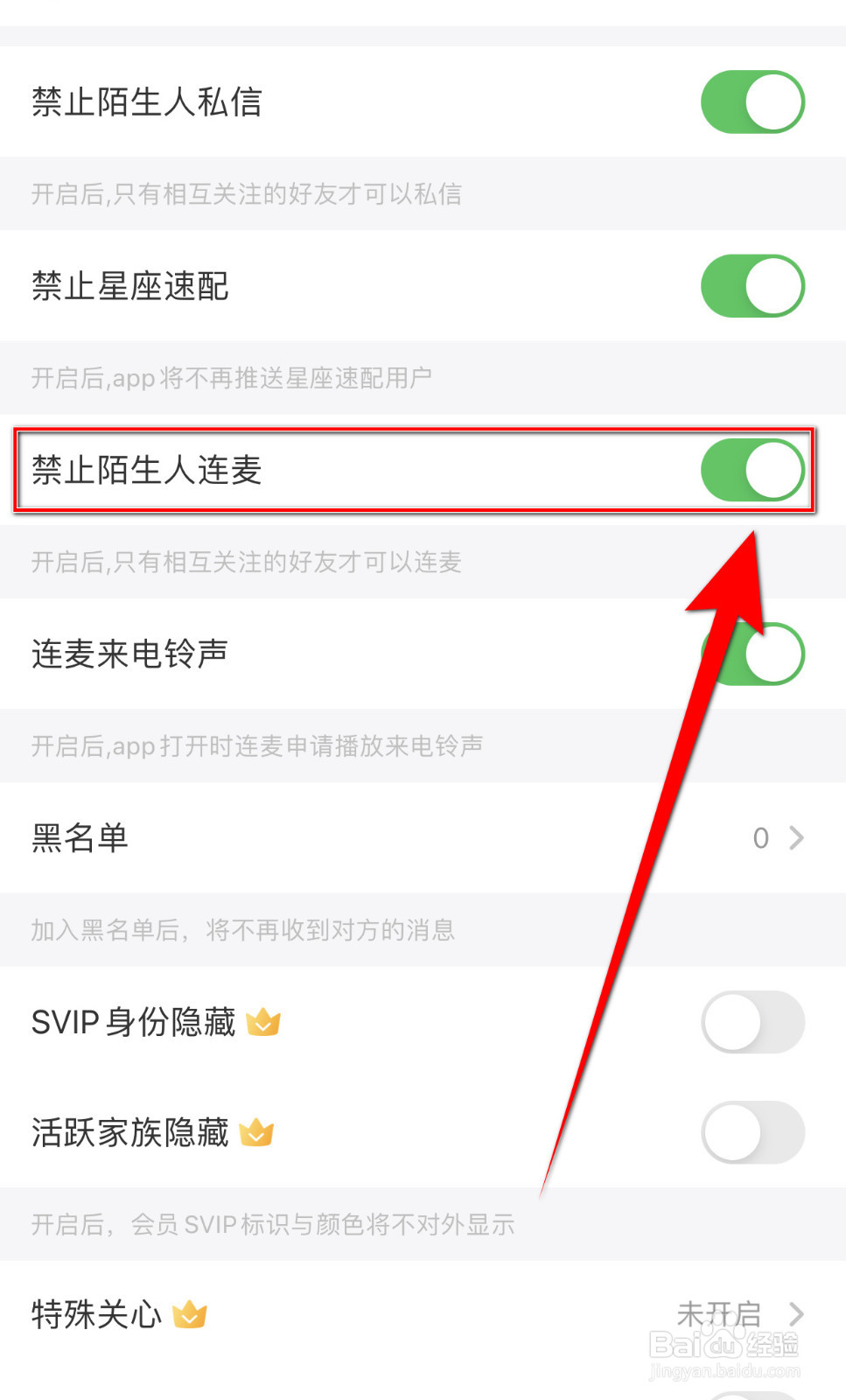Screen dimensions: 846x1400
Task: Tap the "SVIP身份隐藏" text label
Action: 131,1022
